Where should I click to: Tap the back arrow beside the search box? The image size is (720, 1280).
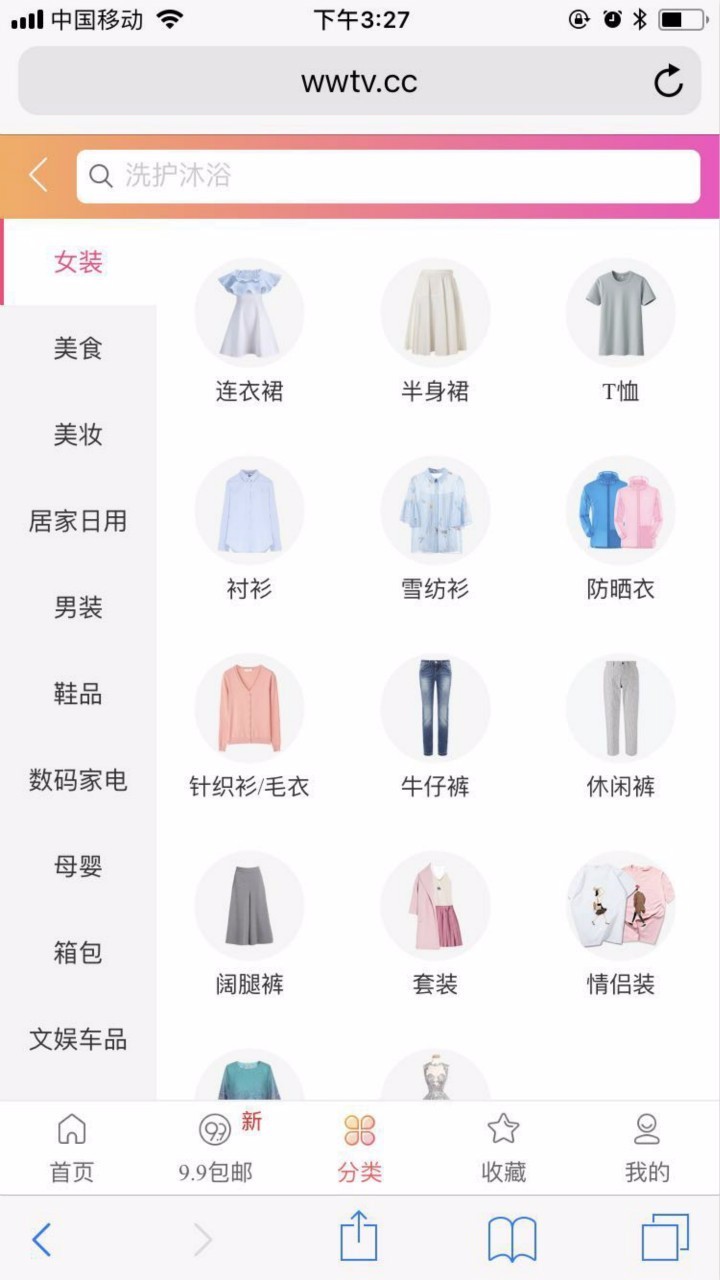38,176
